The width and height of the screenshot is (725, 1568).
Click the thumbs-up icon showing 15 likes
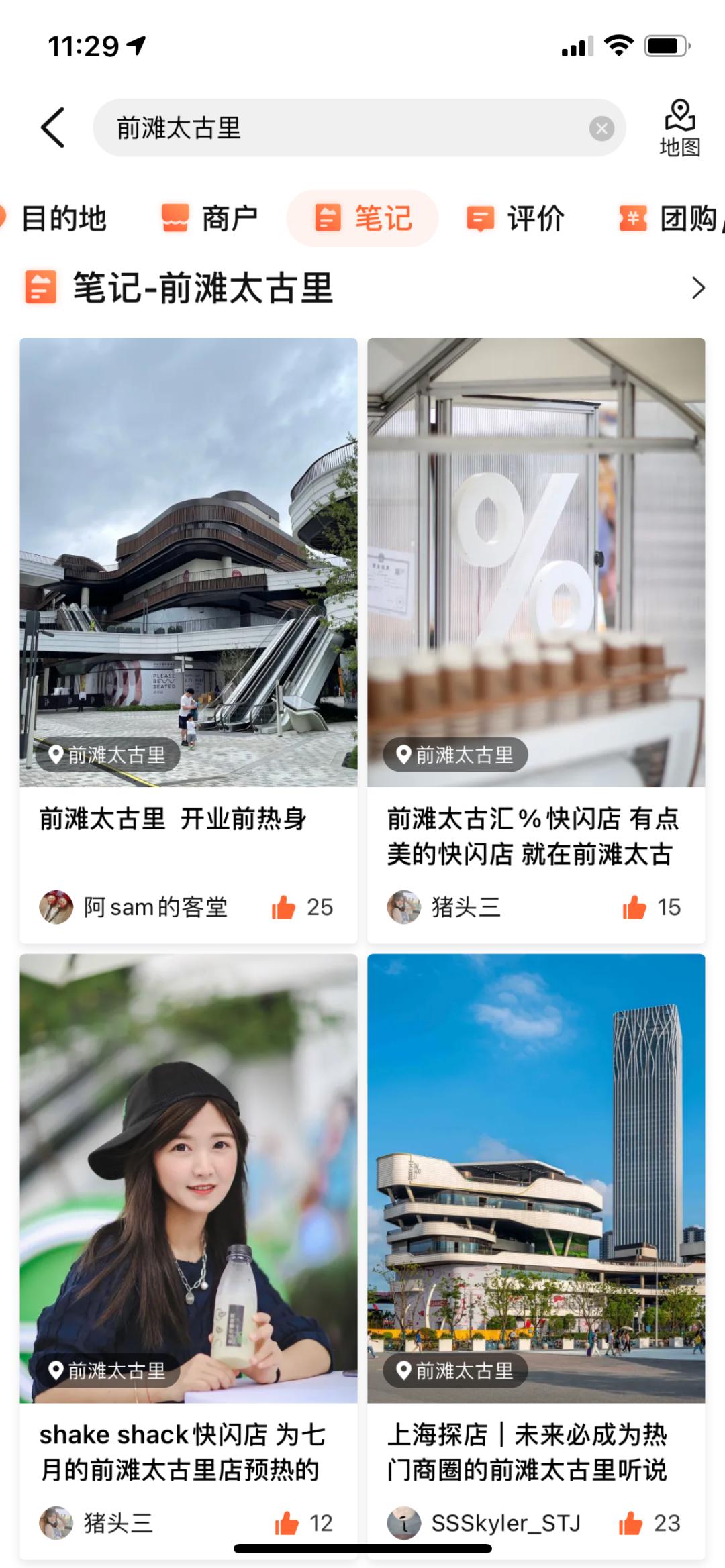[634, 907]
